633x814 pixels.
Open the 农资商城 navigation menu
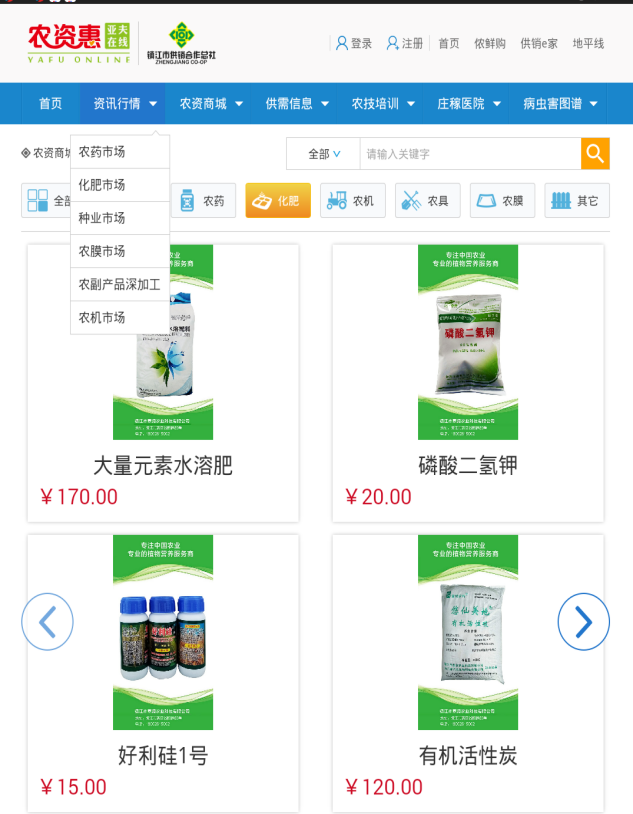tap(211, 103)
